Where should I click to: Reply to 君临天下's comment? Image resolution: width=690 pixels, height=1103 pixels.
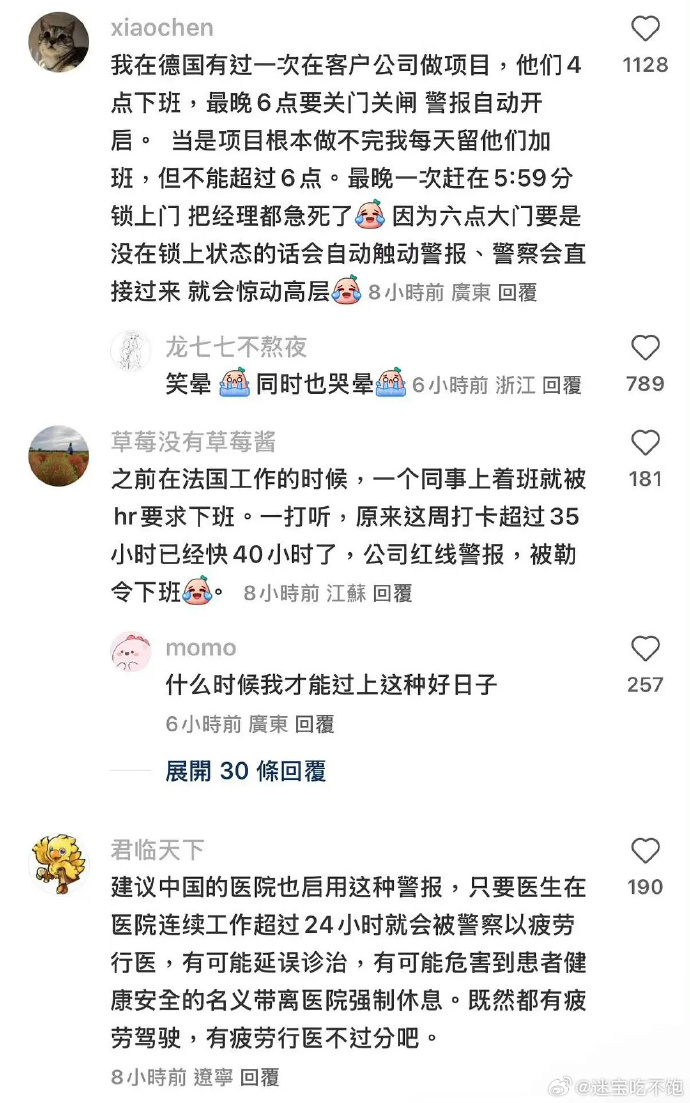[x=259, y=1077]
